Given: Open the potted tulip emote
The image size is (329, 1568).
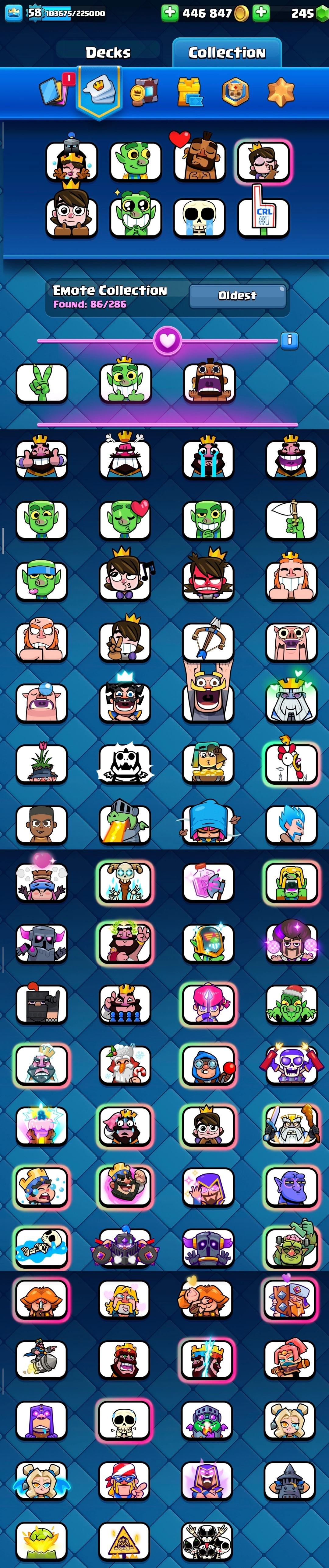Looking at the screenshot, I should click(41, 763).
